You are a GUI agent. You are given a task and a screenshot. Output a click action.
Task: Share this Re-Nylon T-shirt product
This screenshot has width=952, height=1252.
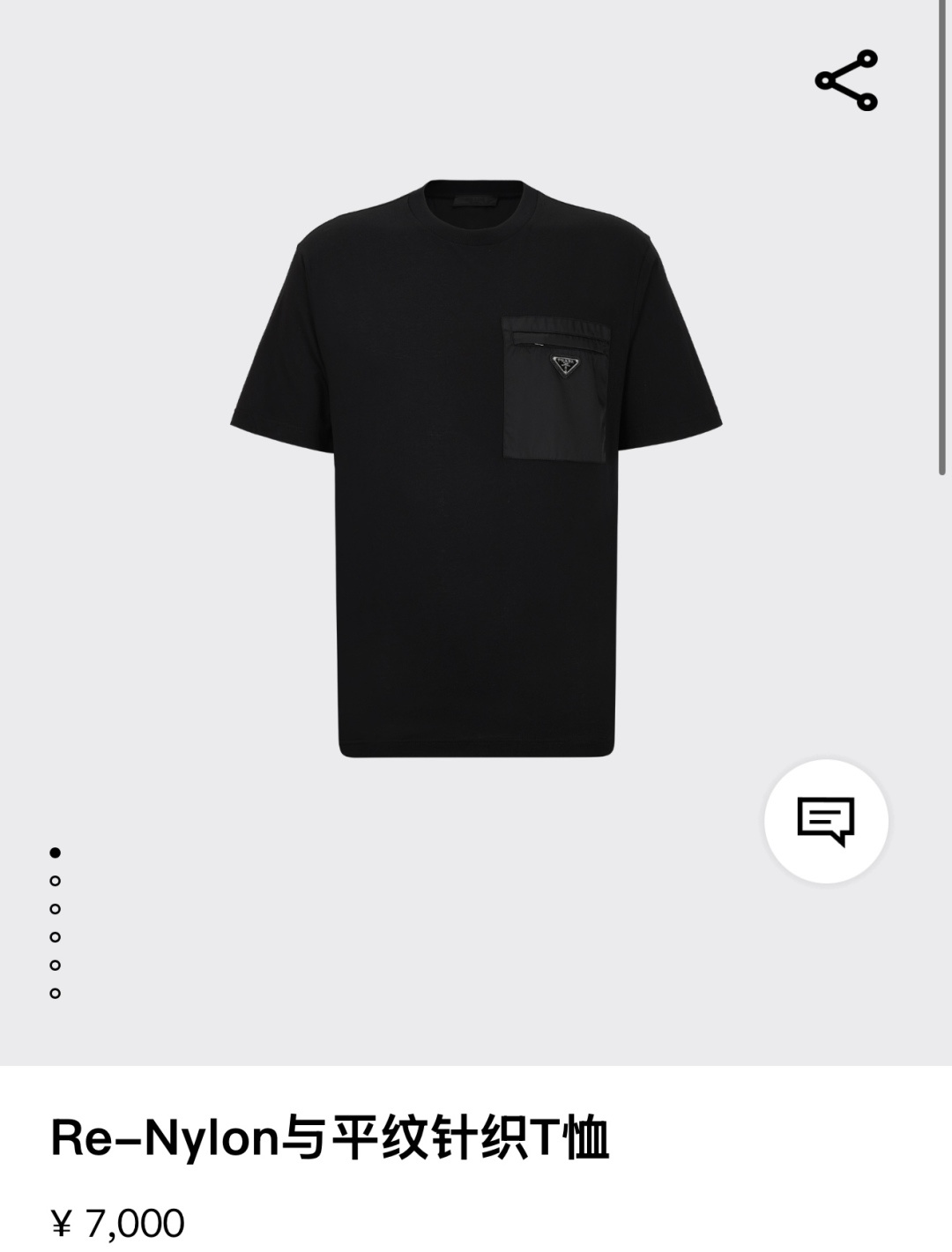(x=846, y=80)
